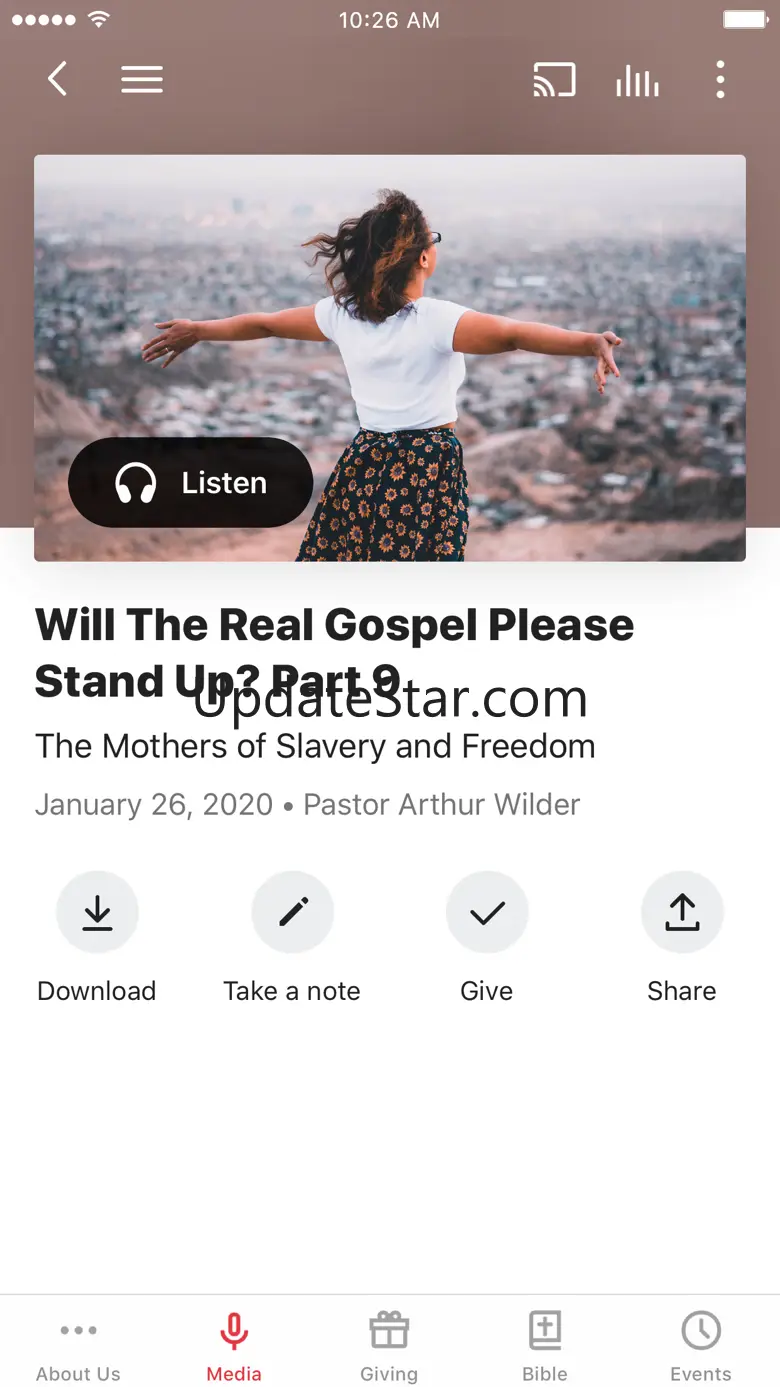Image resolution: width=780 pixels, height=1387 pixels.
Task: Open the hamburger drawer menu
Action: click(x=142, y=79)
